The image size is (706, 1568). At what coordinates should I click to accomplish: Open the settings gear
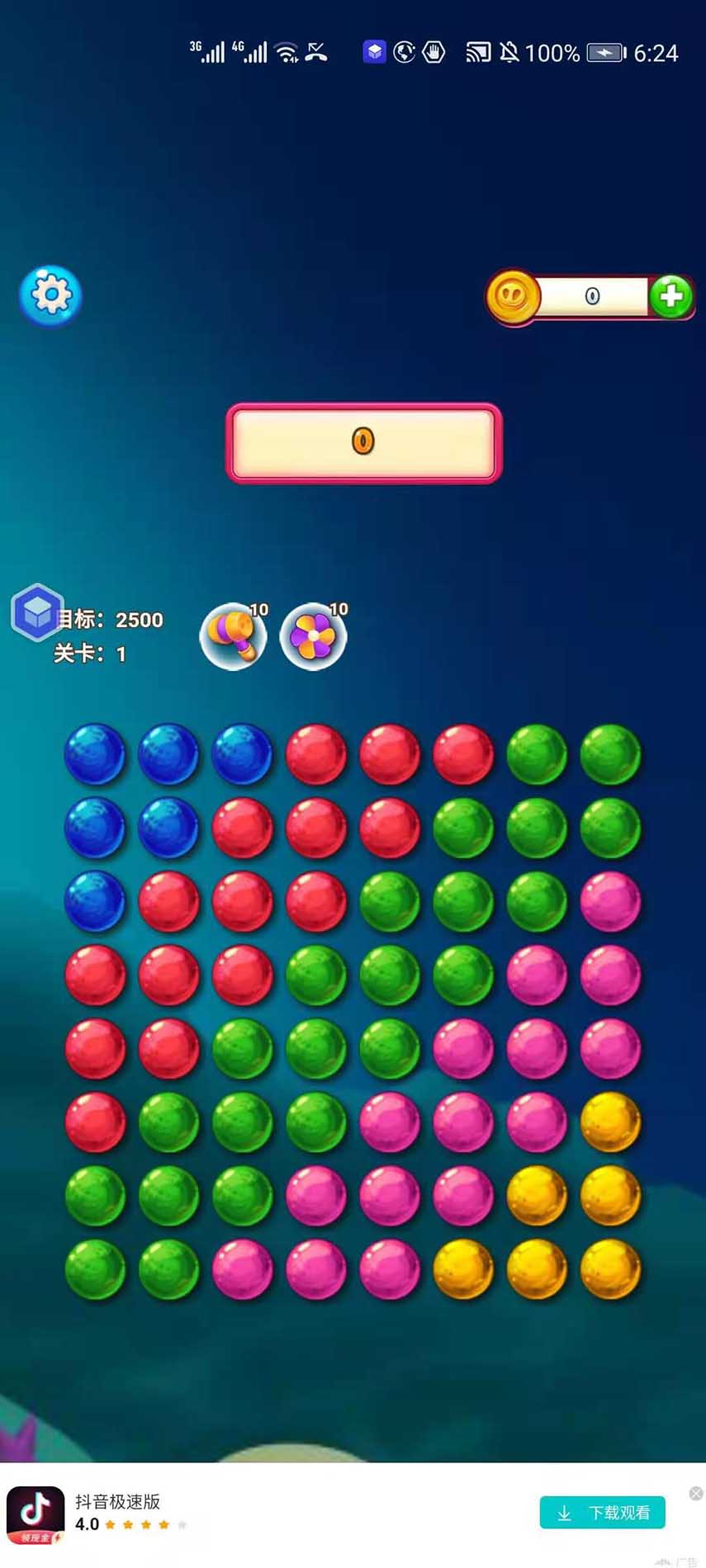coord(50,295)
